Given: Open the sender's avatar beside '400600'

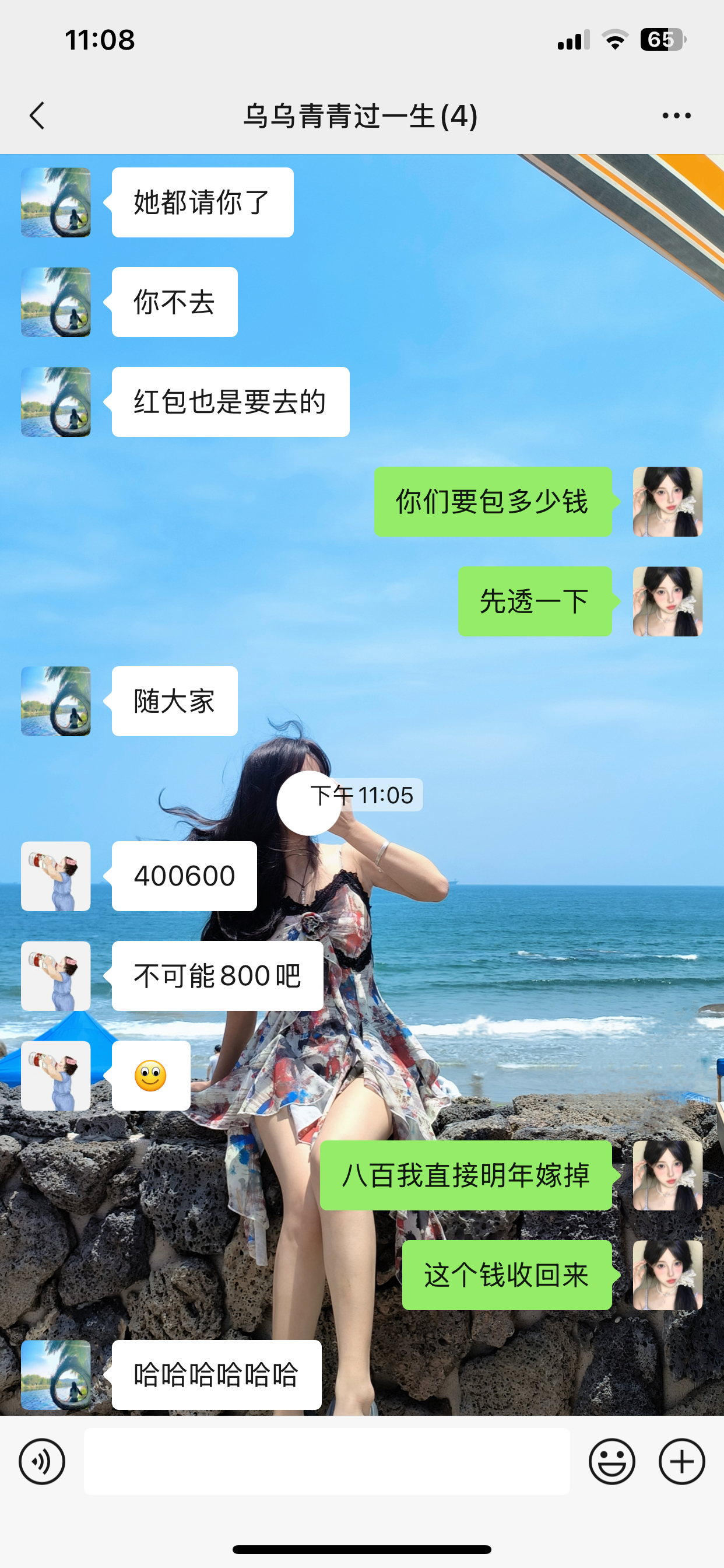Looking at the screenshot, I should 55,877.
